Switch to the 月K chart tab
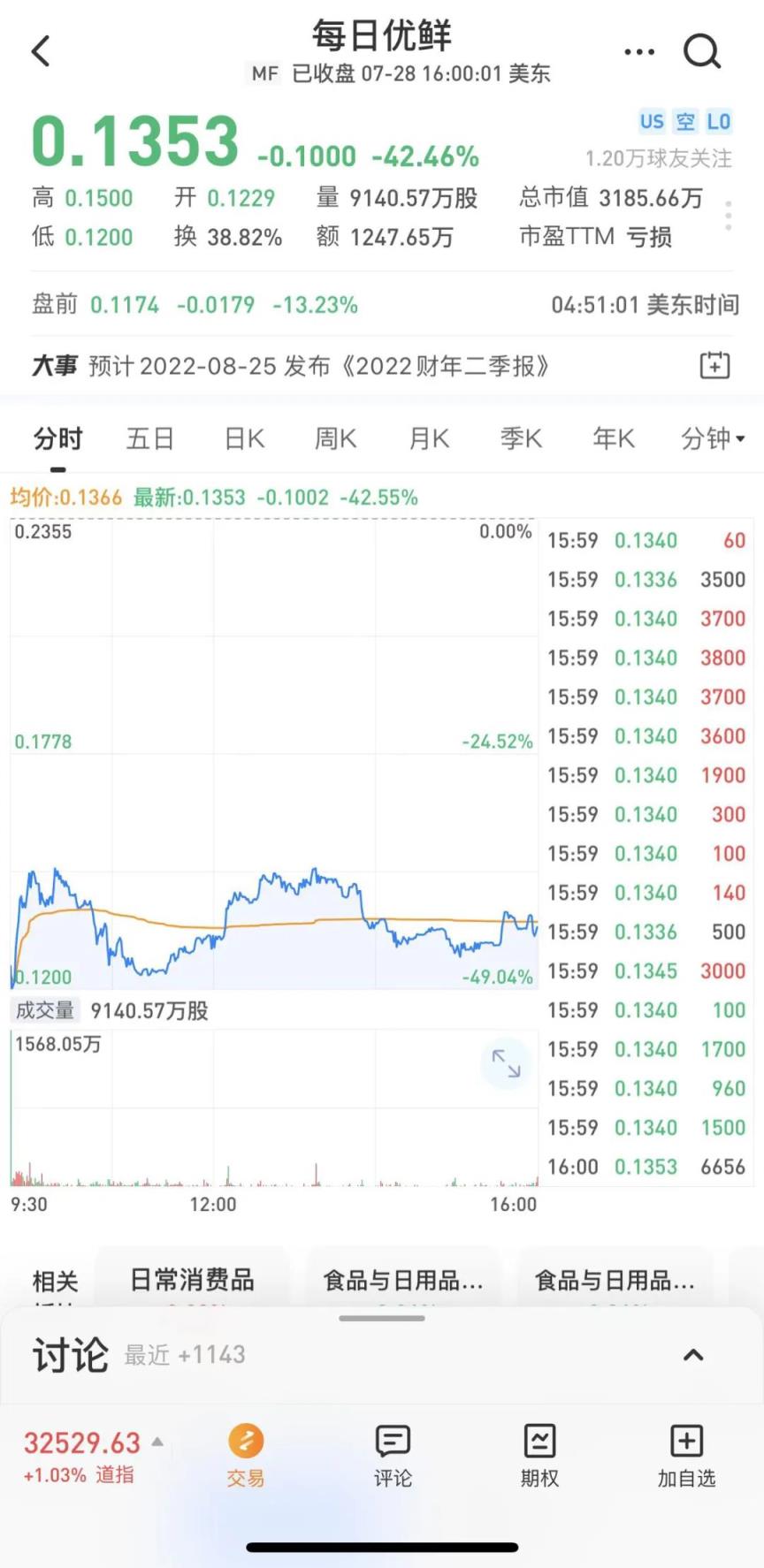 [430, 438]
